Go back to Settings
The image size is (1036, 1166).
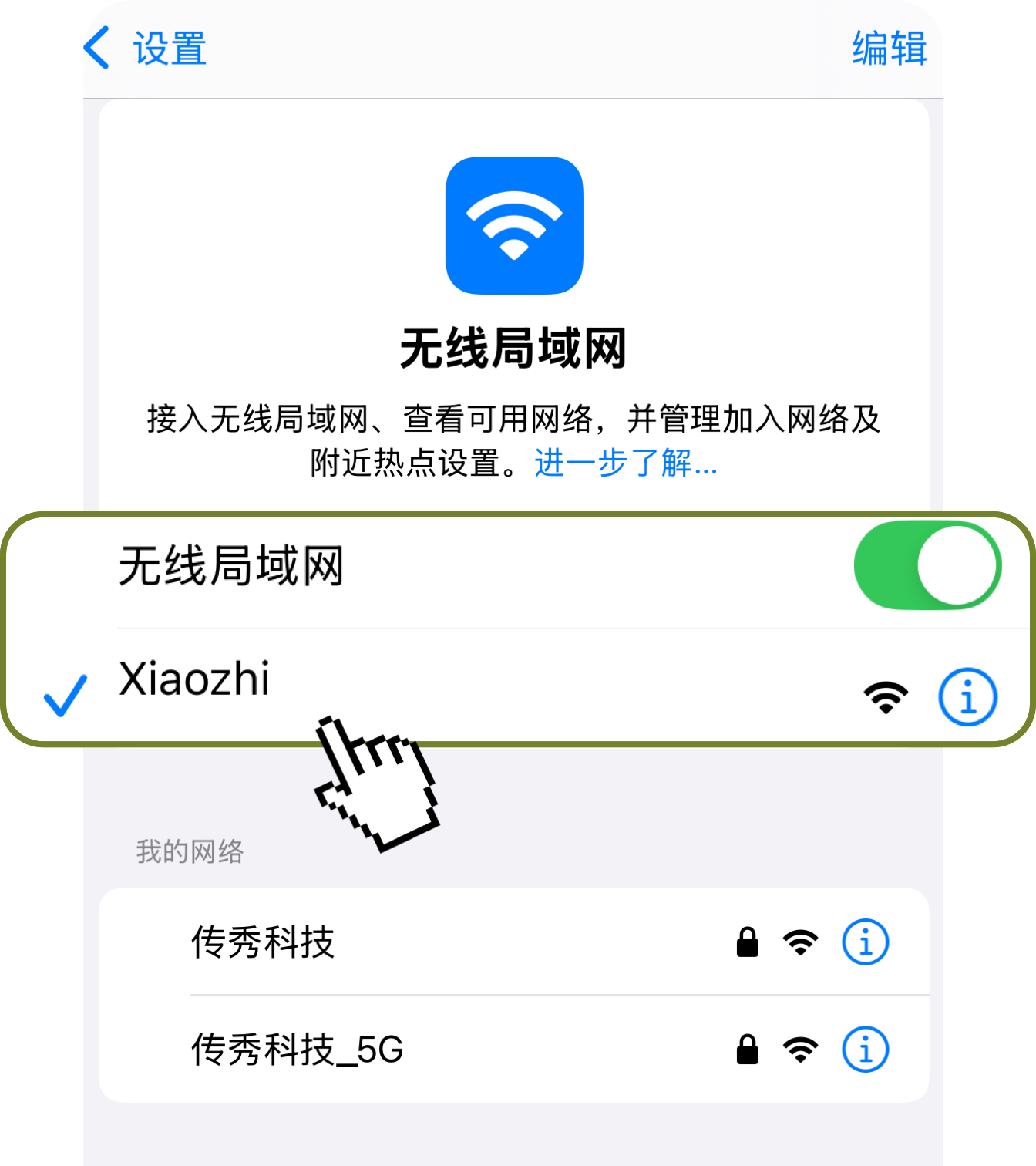[145, 49]
